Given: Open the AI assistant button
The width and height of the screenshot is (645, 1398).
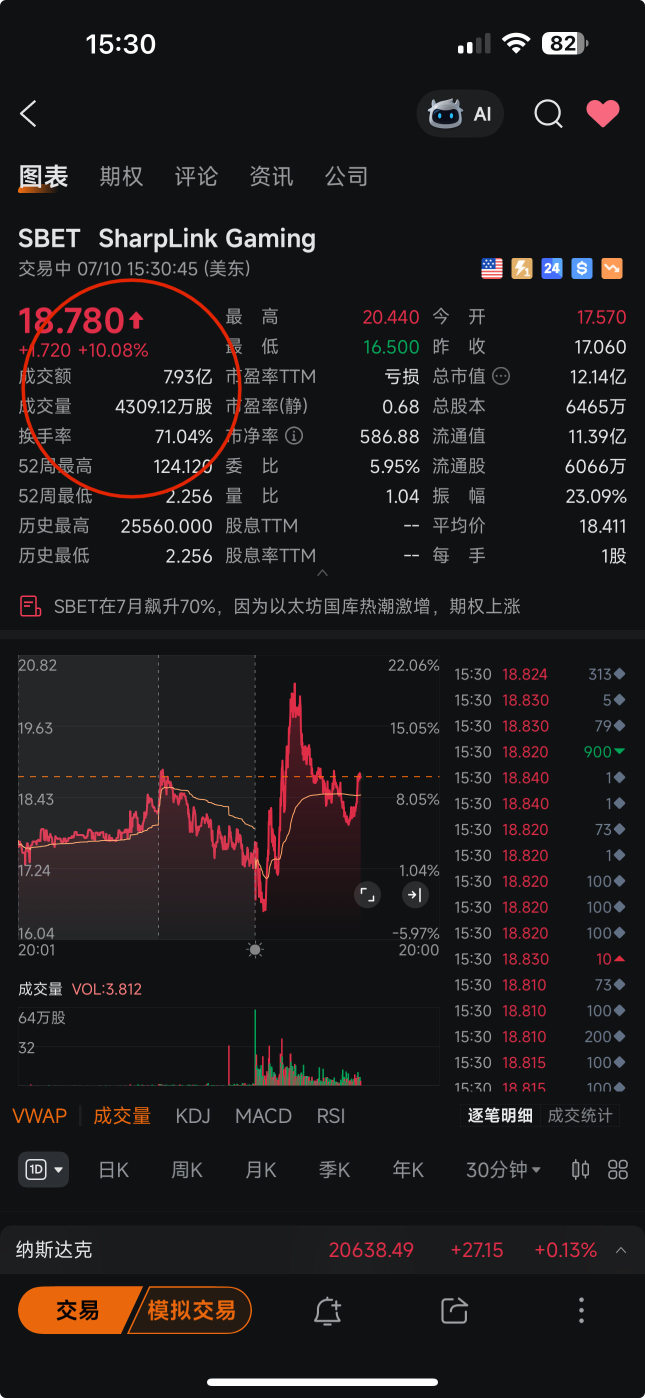Looking at the screenshot, I should pos(460,114).
